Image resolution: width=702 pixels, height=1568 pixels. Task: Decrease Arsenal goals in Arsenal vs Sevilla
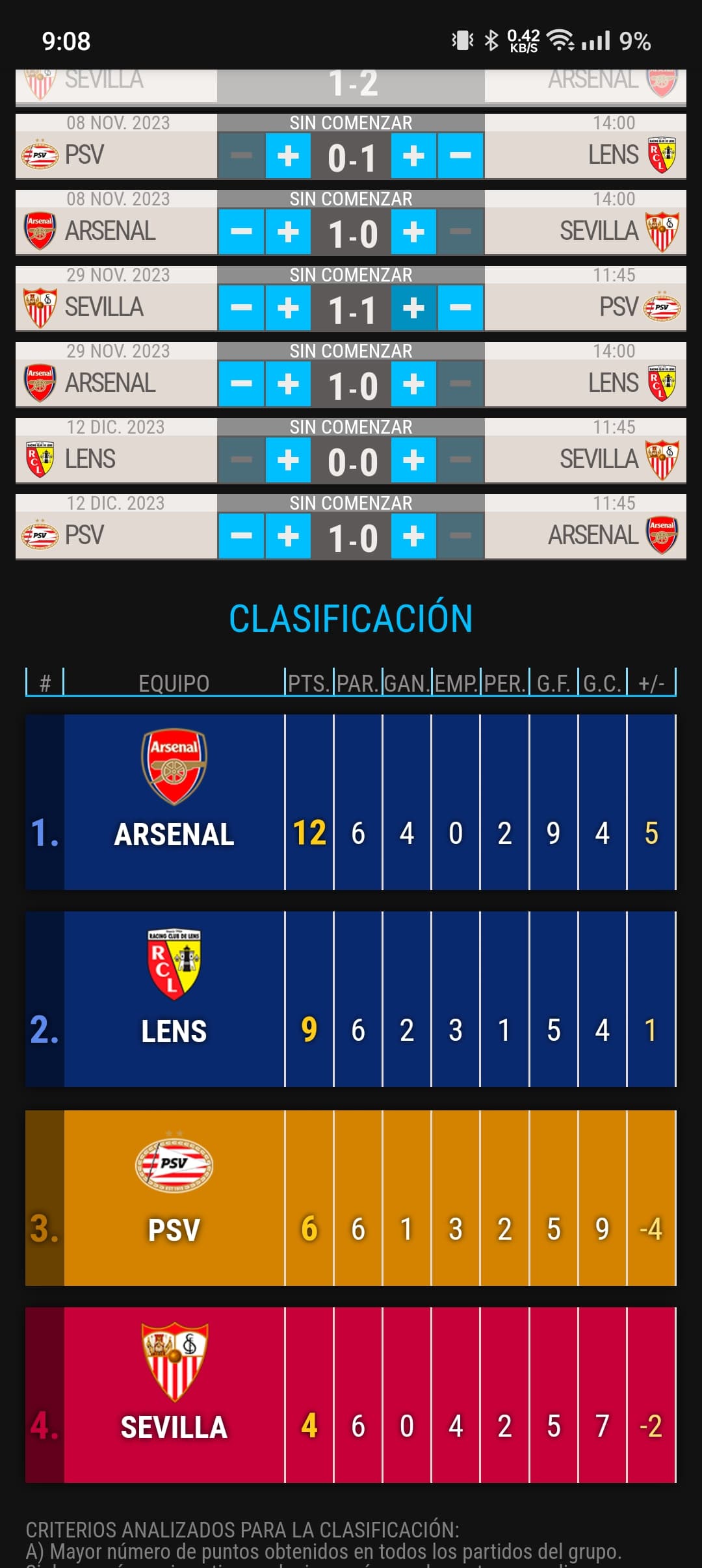[241, 232]
